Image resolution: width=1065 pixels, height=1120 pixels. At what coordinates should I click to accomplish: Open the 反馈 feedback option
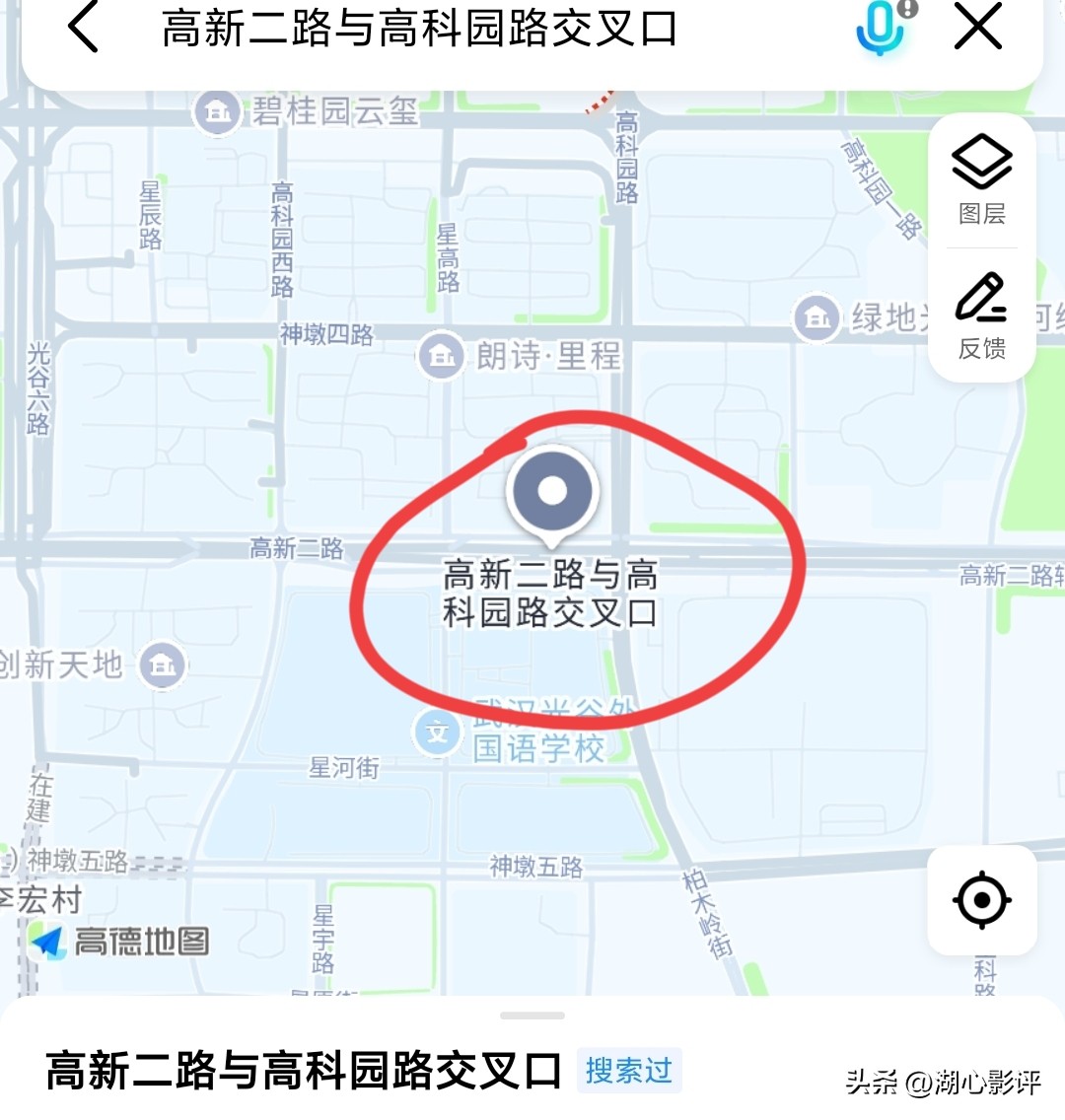click(981, 316)
